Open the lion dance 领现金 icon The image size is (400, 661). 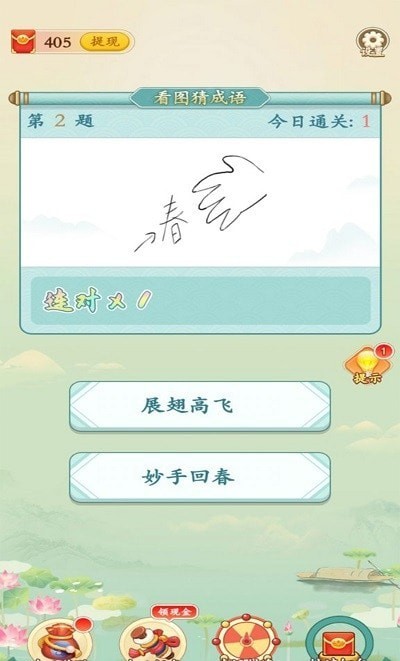coord(153,638)
